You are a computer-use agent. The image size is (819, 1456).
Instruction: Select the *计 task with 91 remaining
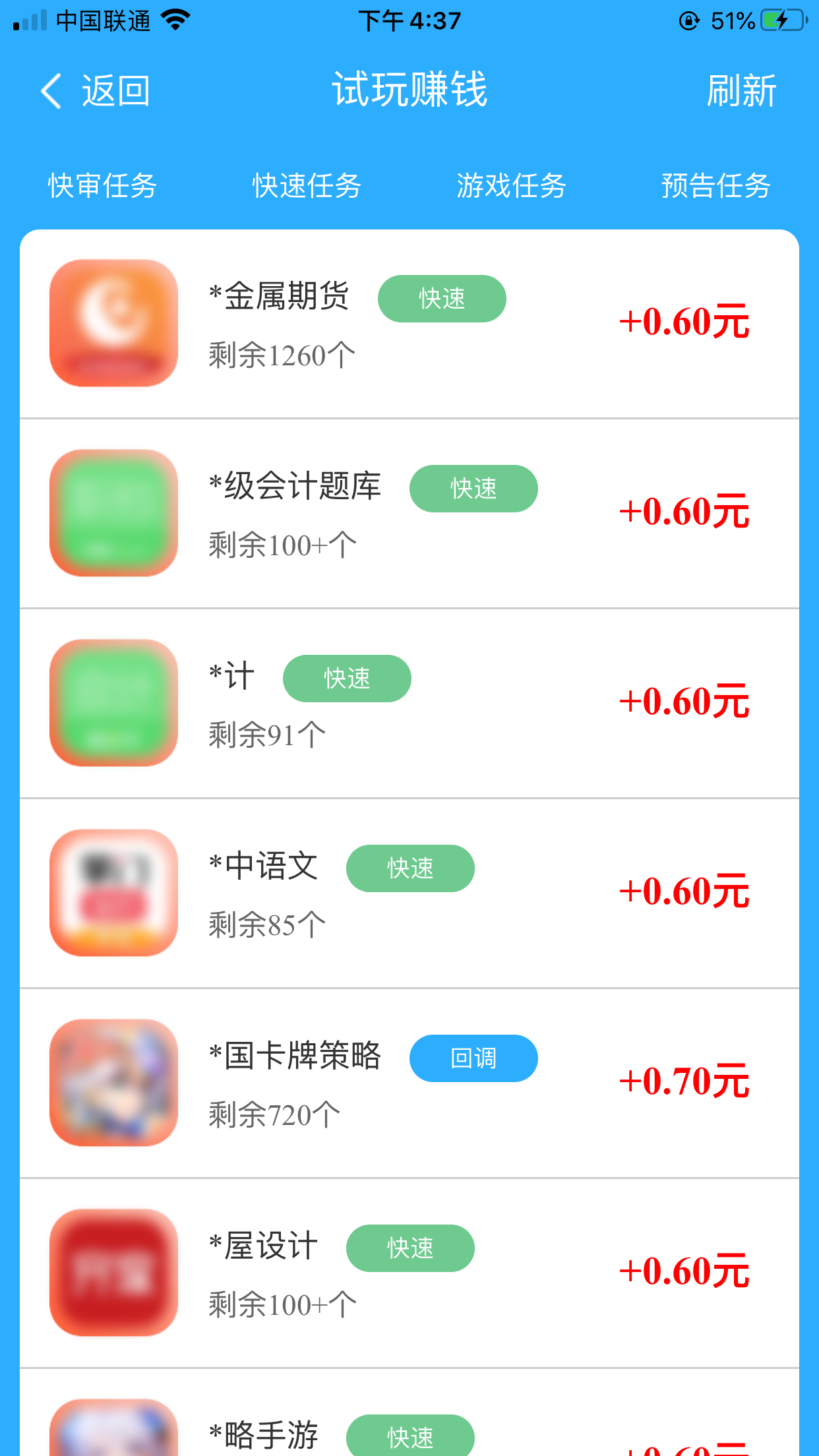[409, 704]
